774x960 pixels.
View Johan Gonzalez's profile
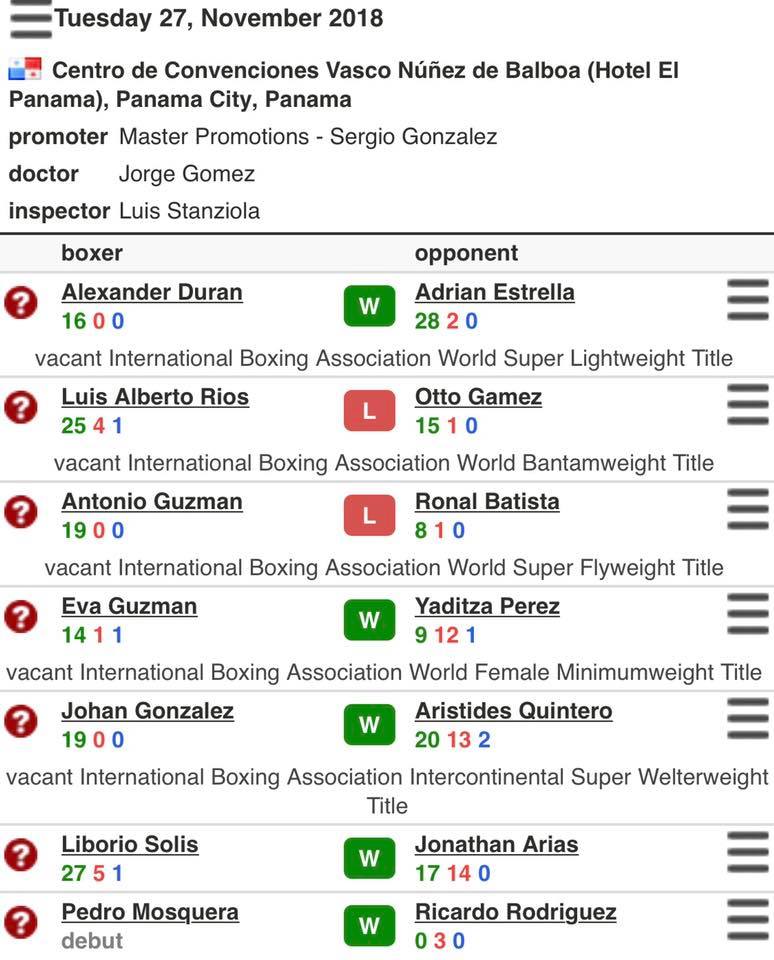[x=147, y=712]
